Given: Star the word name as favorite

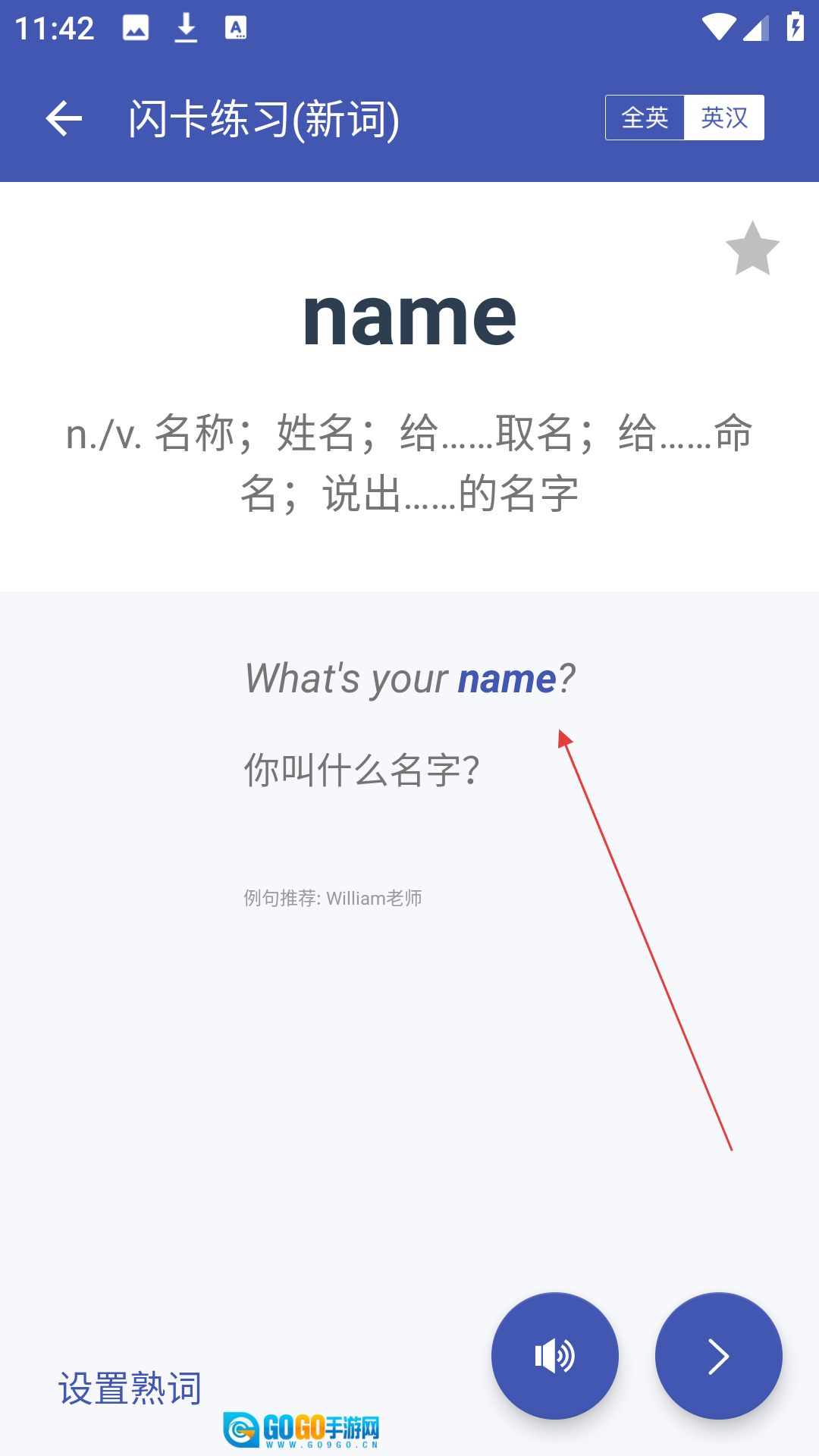Looking at the screenshot, I should [x=752, y=249].
